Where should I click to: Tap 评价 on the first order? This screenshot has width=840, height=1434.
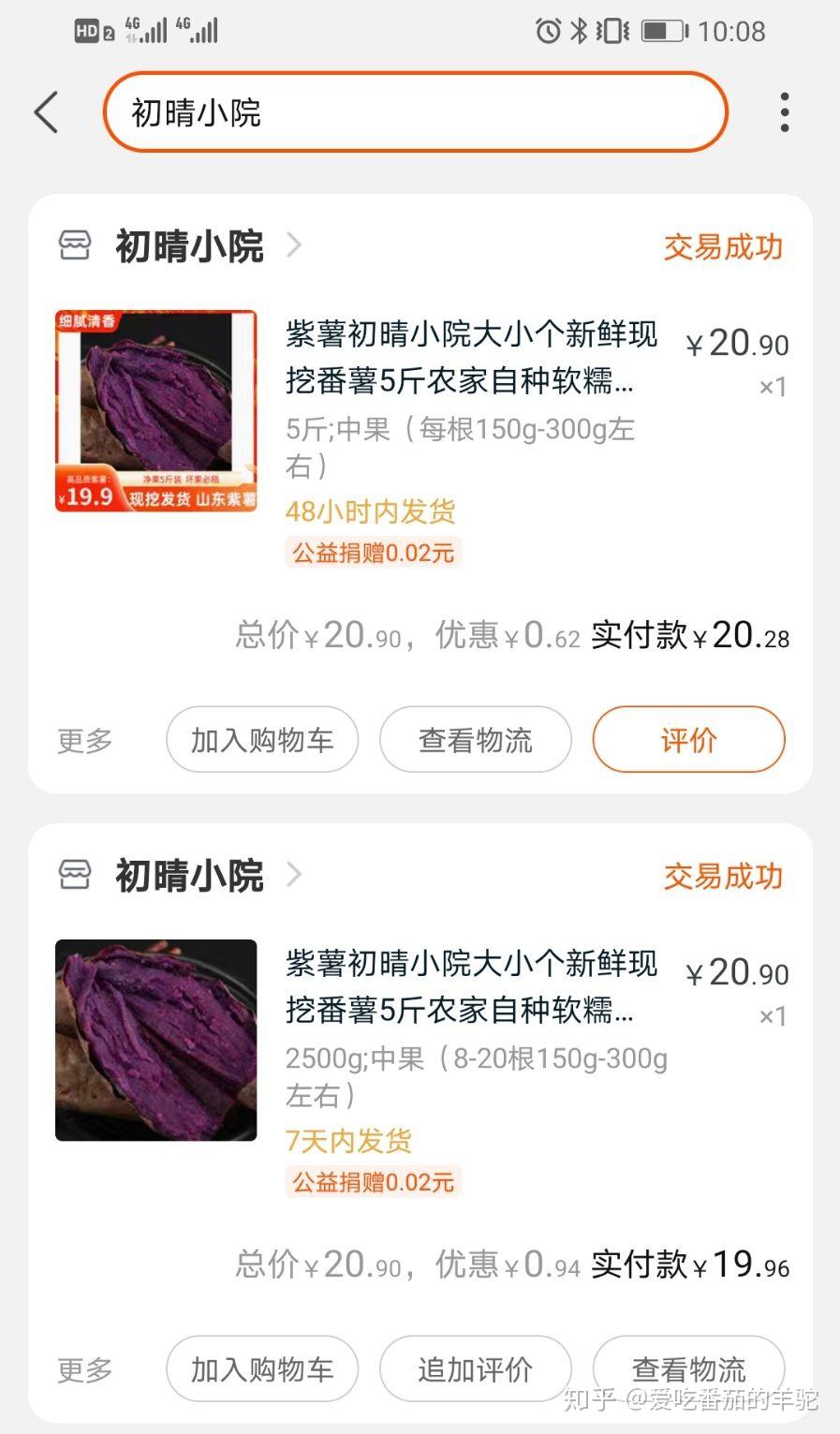coord(688,739)
